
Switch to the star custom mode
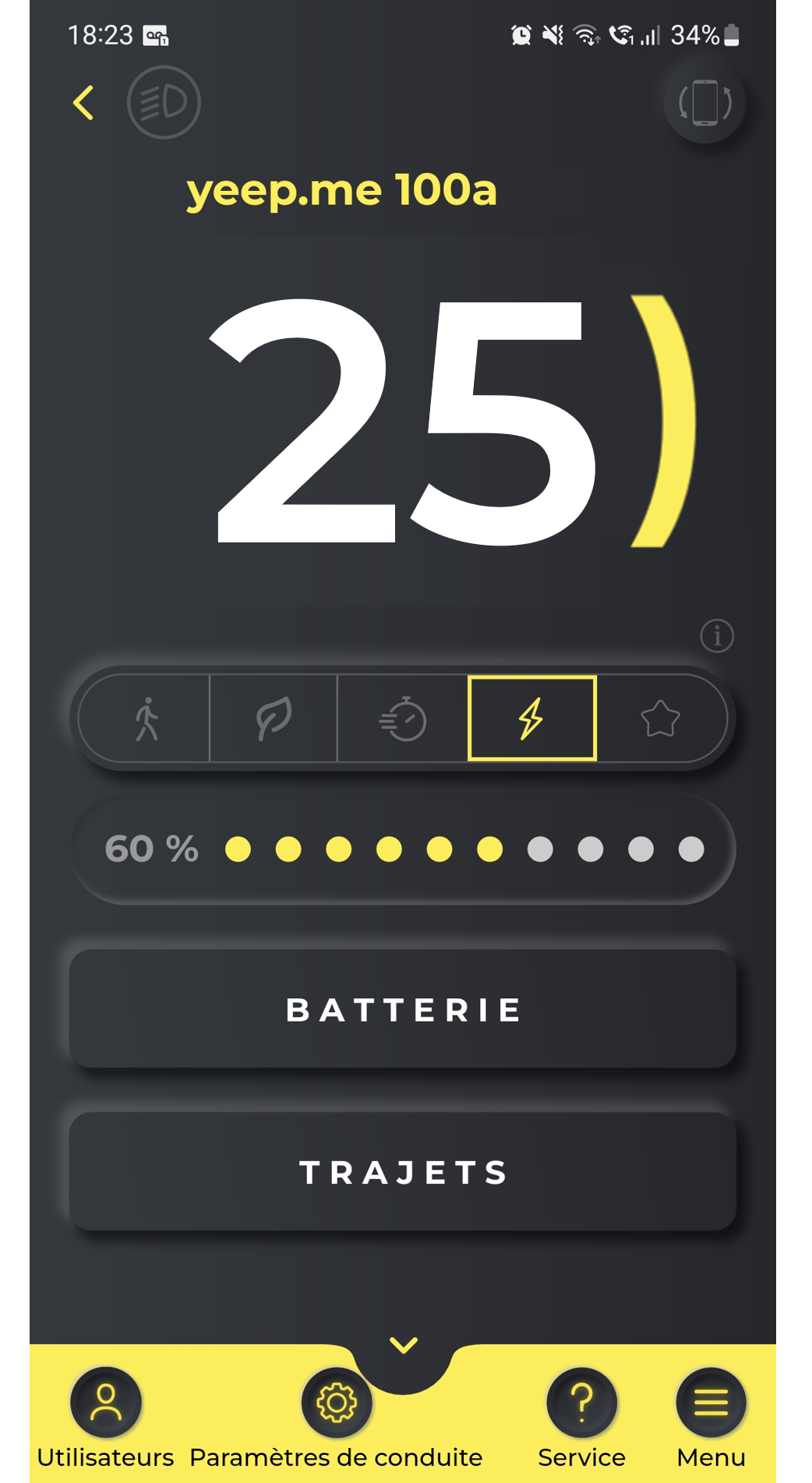660,719
